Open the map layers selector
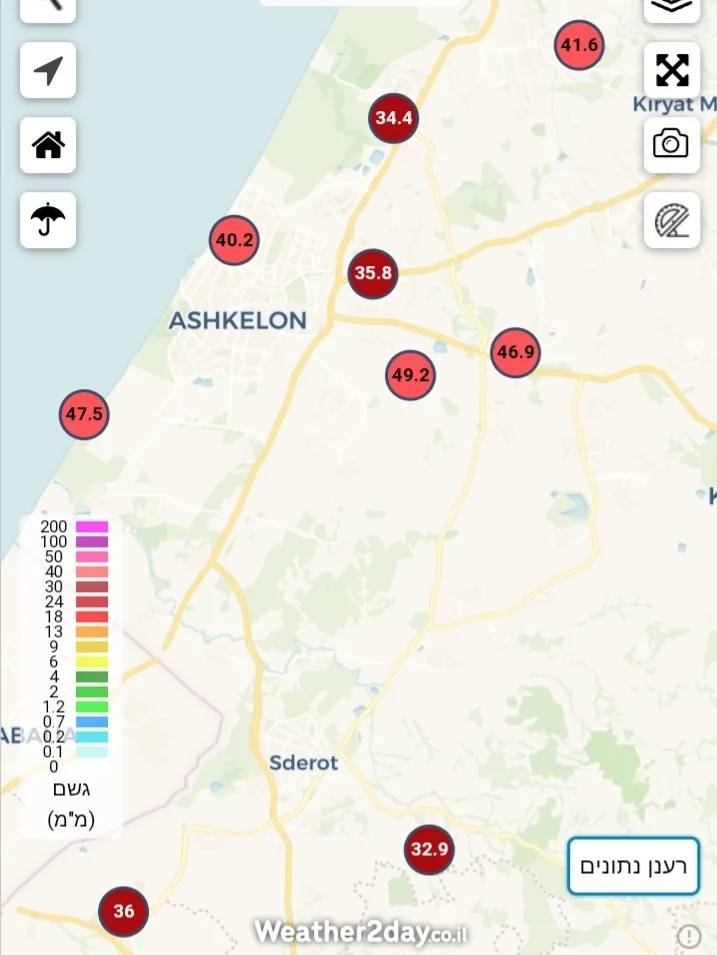Screen dimensions: 717x955 tap(671, 8)
